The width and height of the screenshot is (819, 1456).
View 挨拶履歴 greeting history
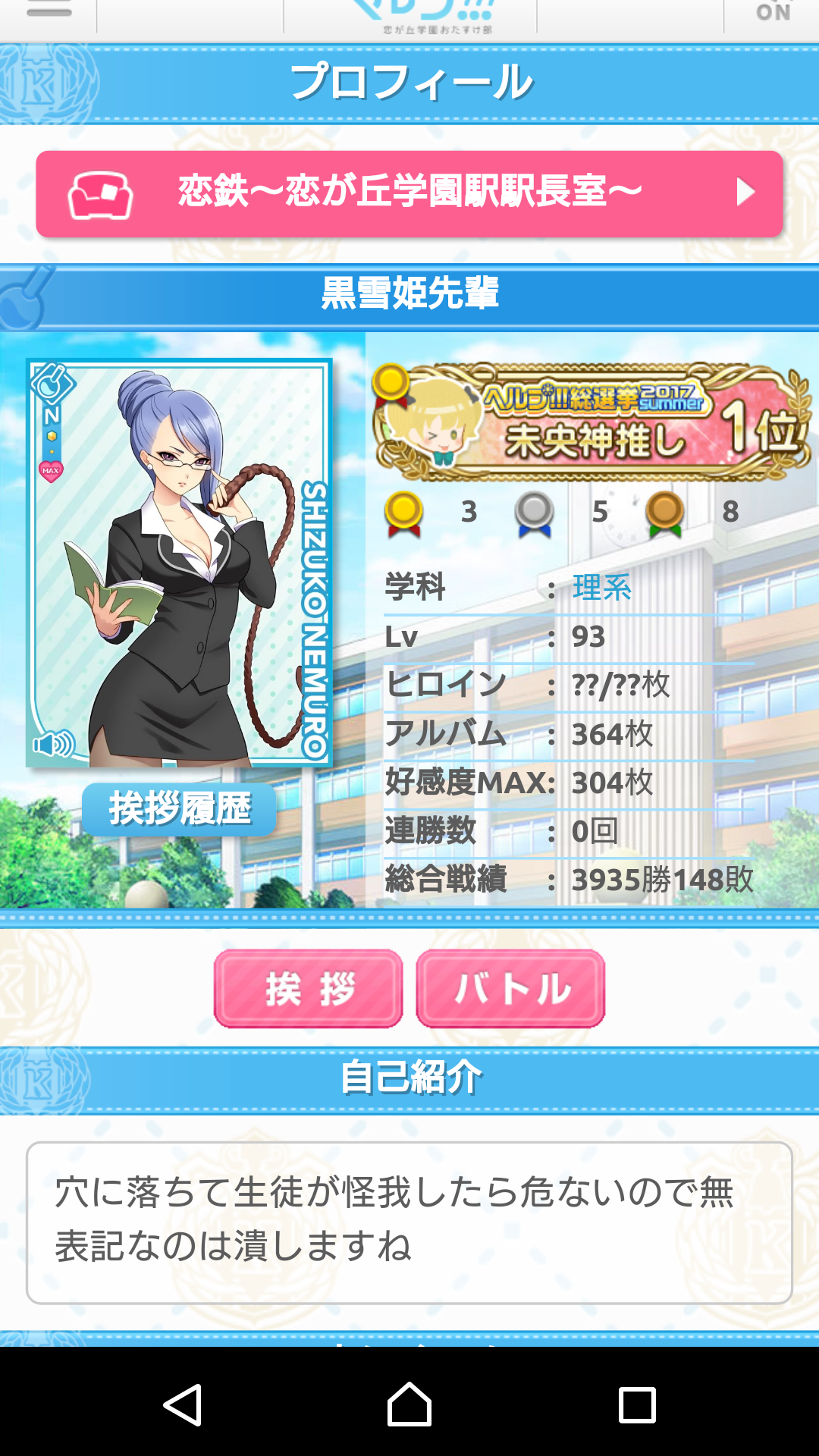coord(179,809)
